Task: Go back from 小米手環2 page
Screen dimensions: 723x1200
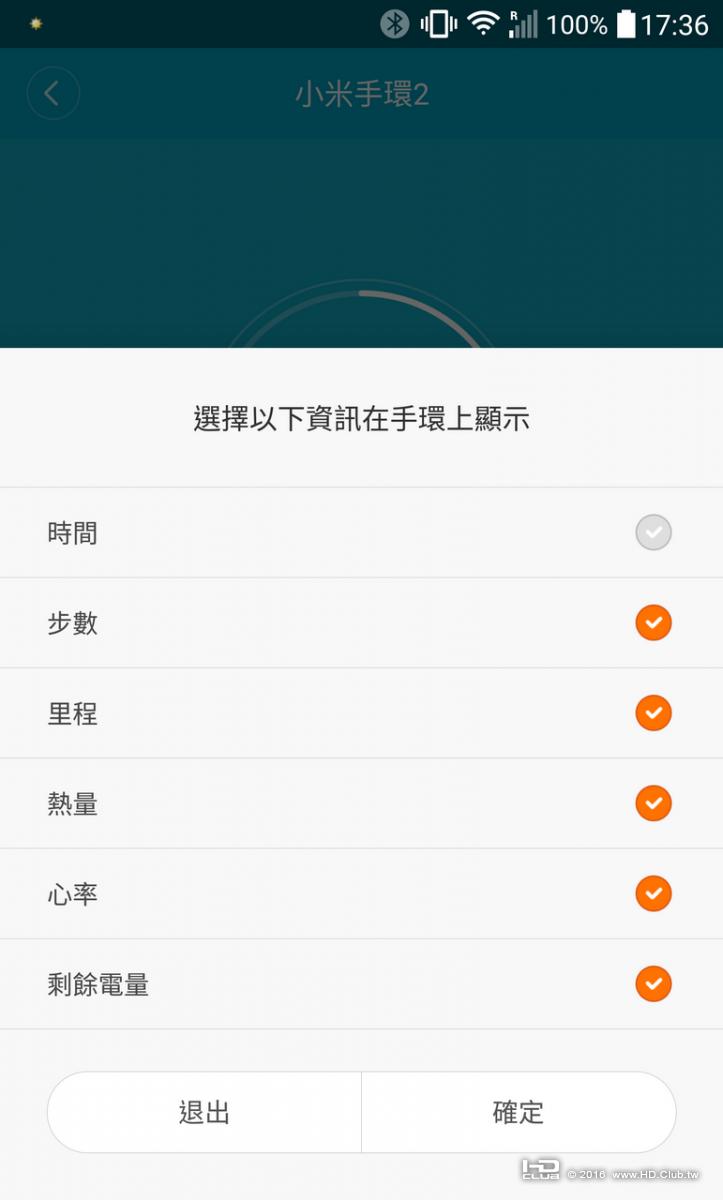Action: point(53,94)
